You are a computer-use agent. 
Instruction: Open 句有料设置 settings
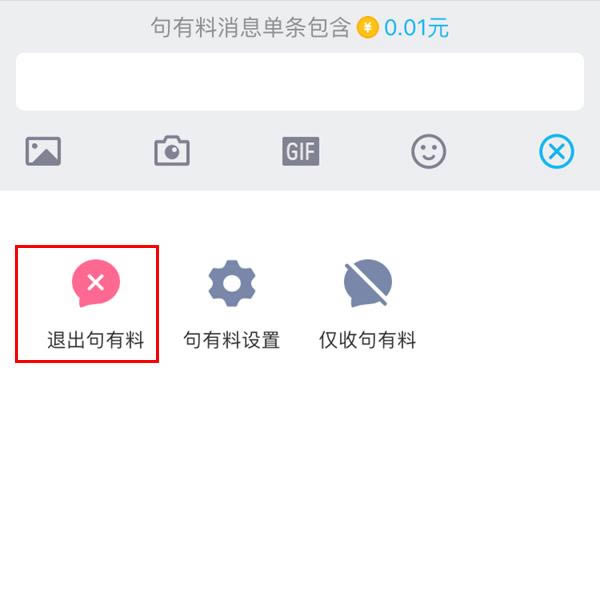click(231, 304)
